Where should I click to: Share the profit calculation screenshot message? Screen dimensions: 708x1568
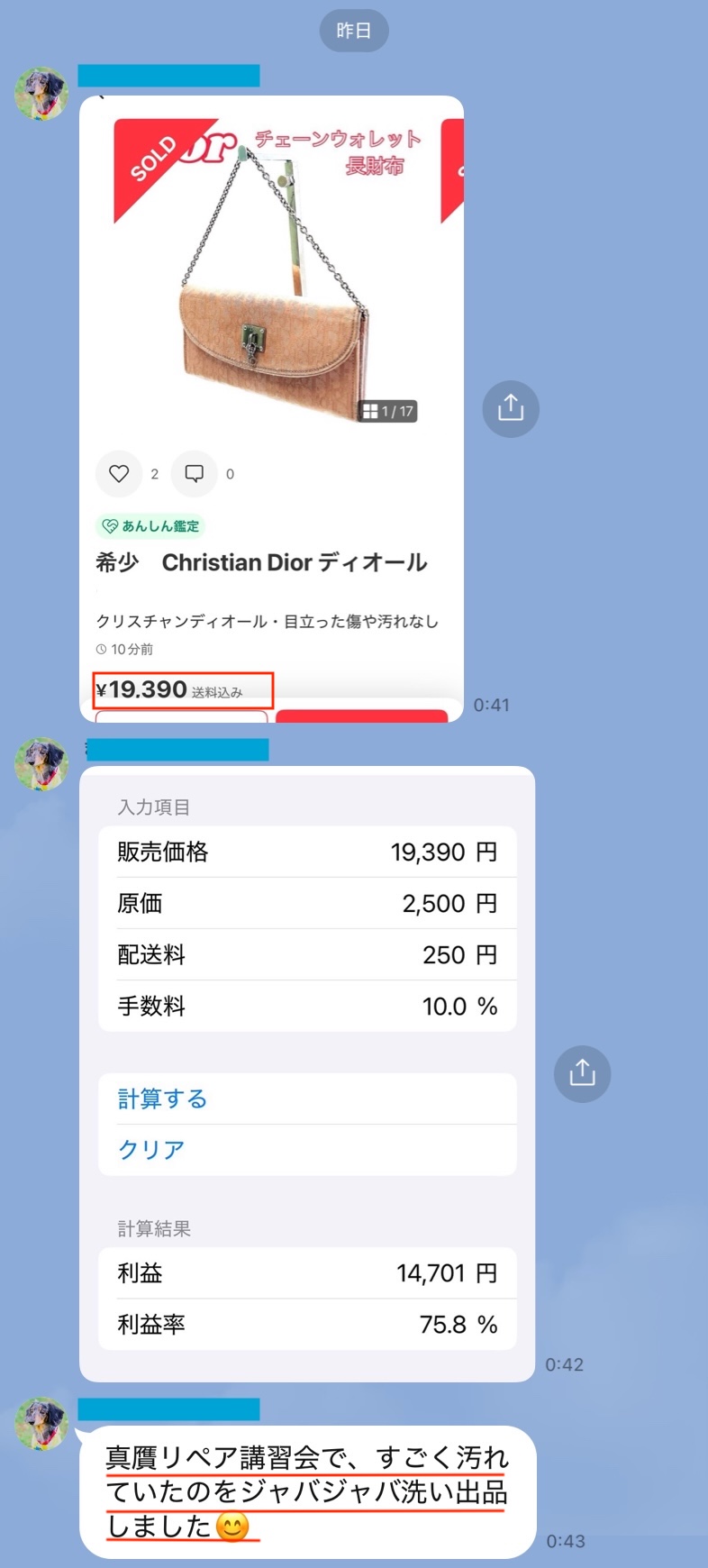(x=582, y=1072)
